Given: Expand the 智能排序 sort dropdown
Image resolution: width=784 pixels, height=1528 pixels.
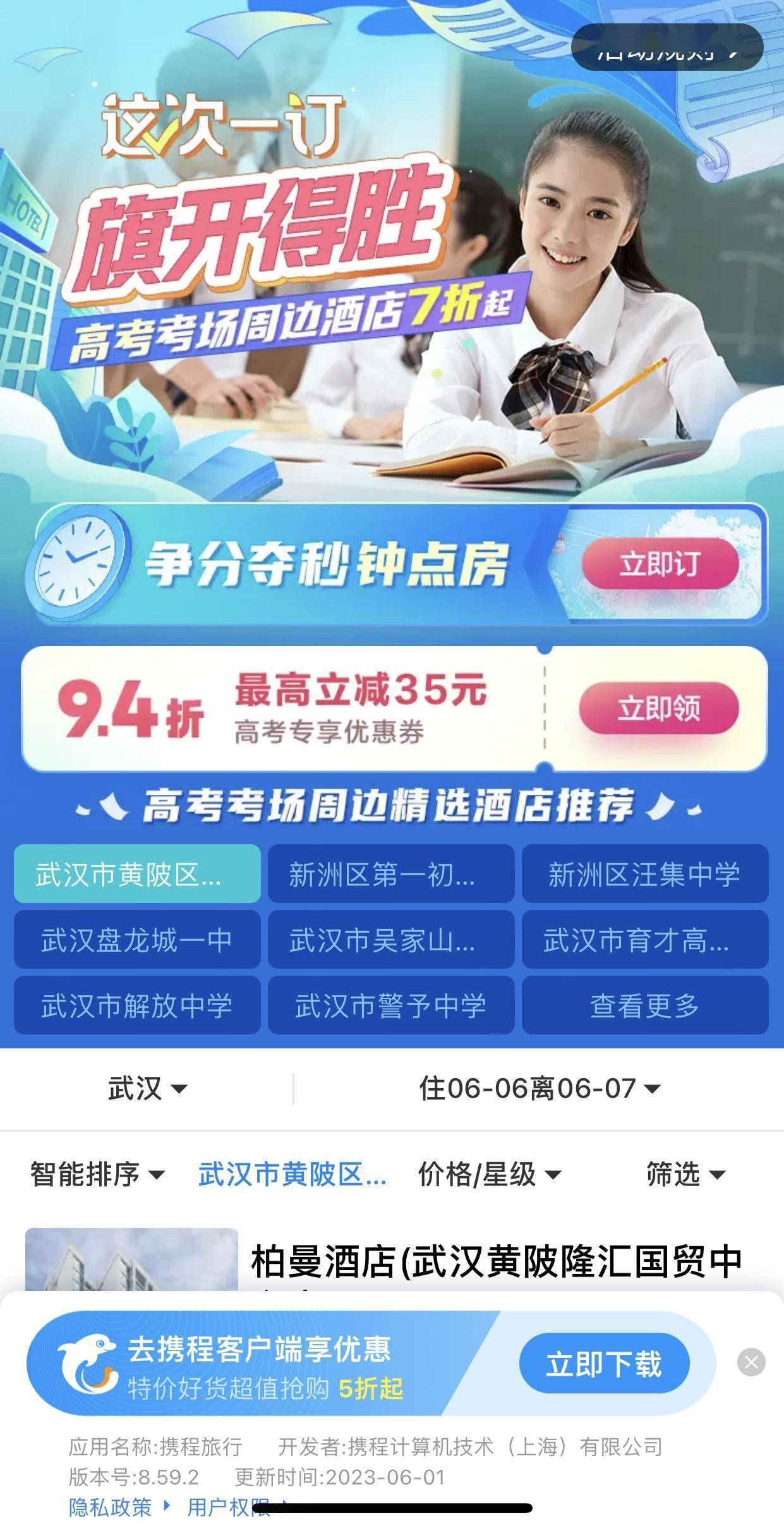Looking at the screenshot, I should (97, 1174).
